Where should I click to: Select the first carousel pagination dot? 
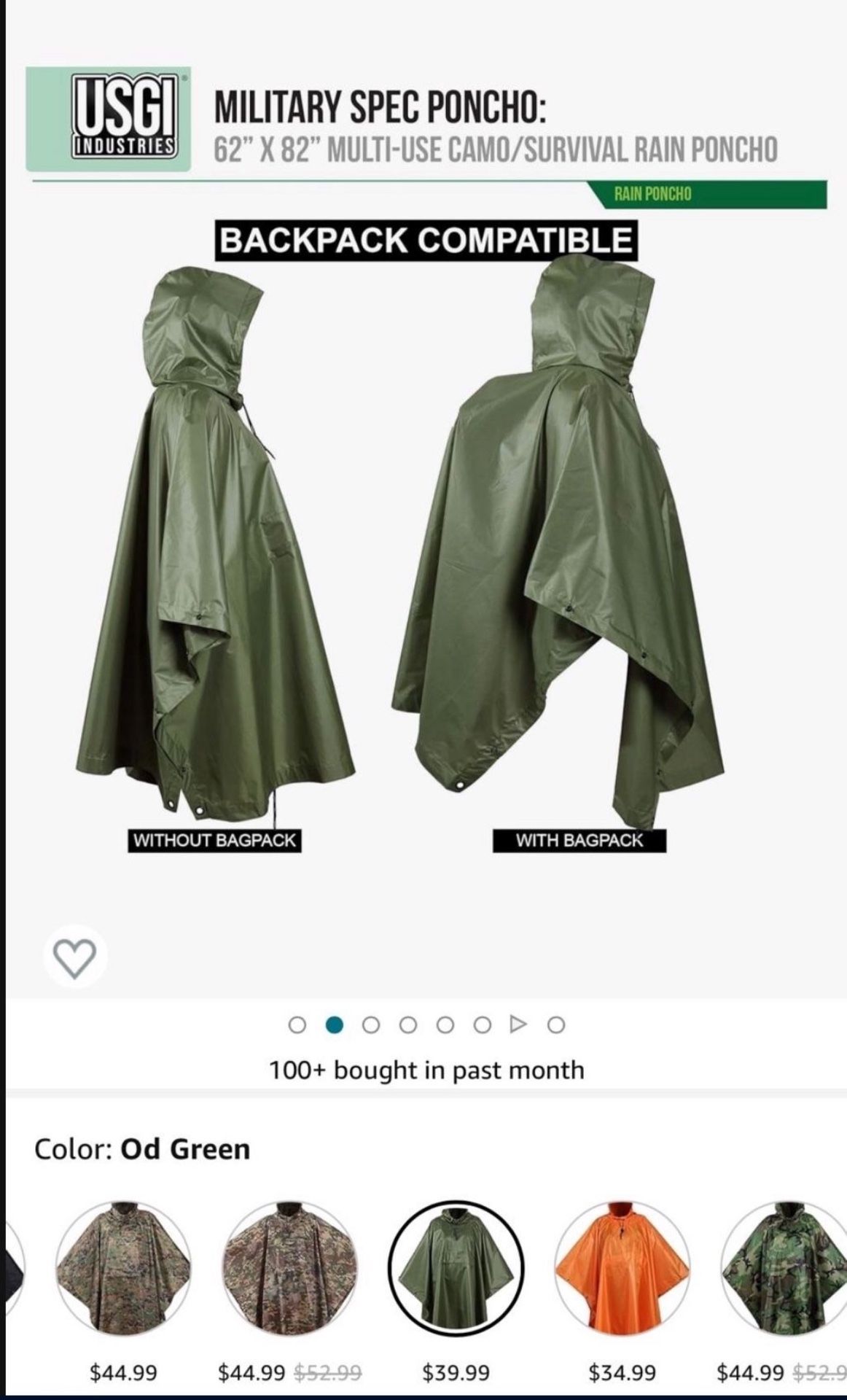pos(296,1024)
